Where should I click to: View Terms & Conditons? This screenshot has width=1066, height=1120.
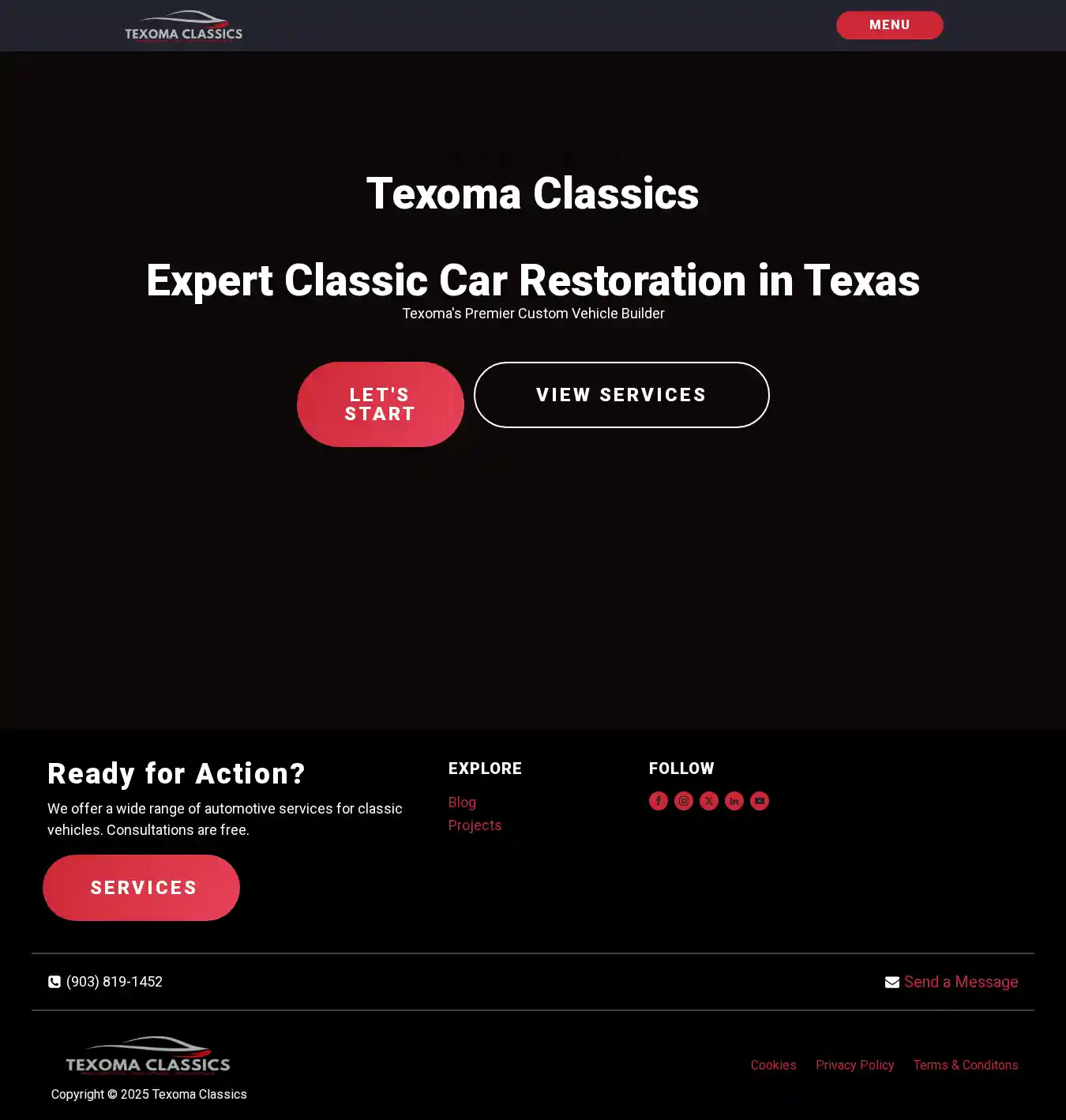965,1066
